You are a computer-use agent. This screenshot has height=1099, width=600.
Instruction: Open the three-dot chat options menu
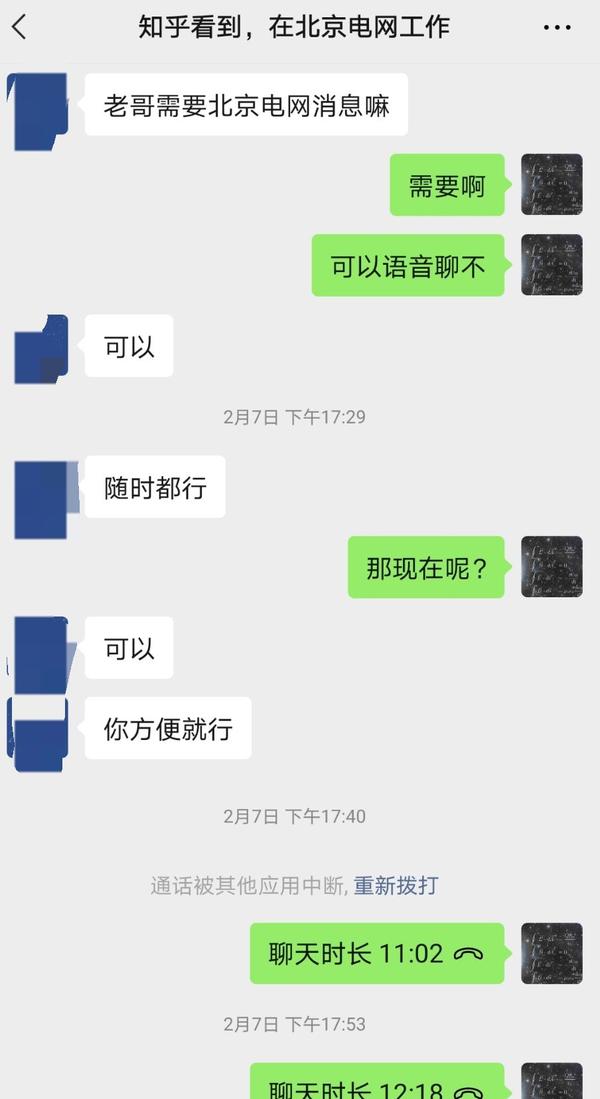(557, 27)
